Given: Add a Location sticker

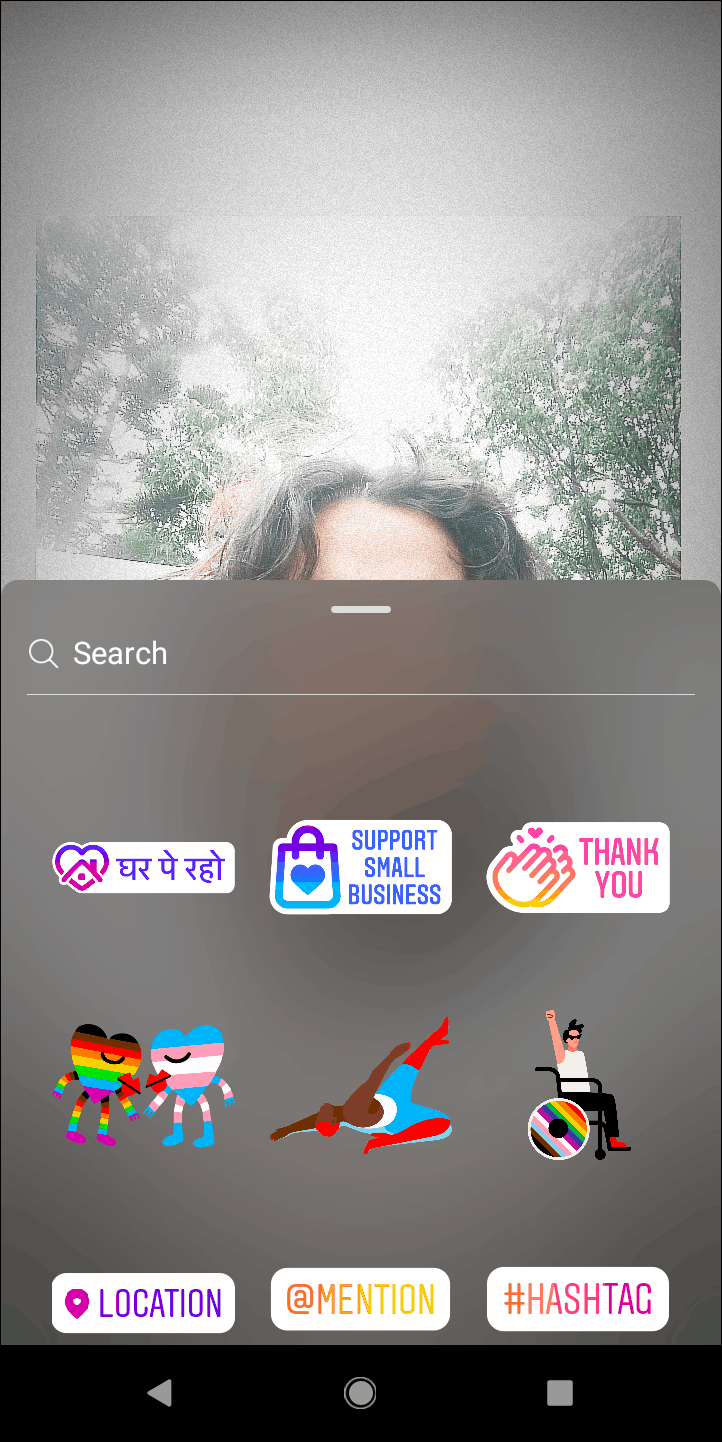Looking at the screenshot, I should pos(144,1303).
